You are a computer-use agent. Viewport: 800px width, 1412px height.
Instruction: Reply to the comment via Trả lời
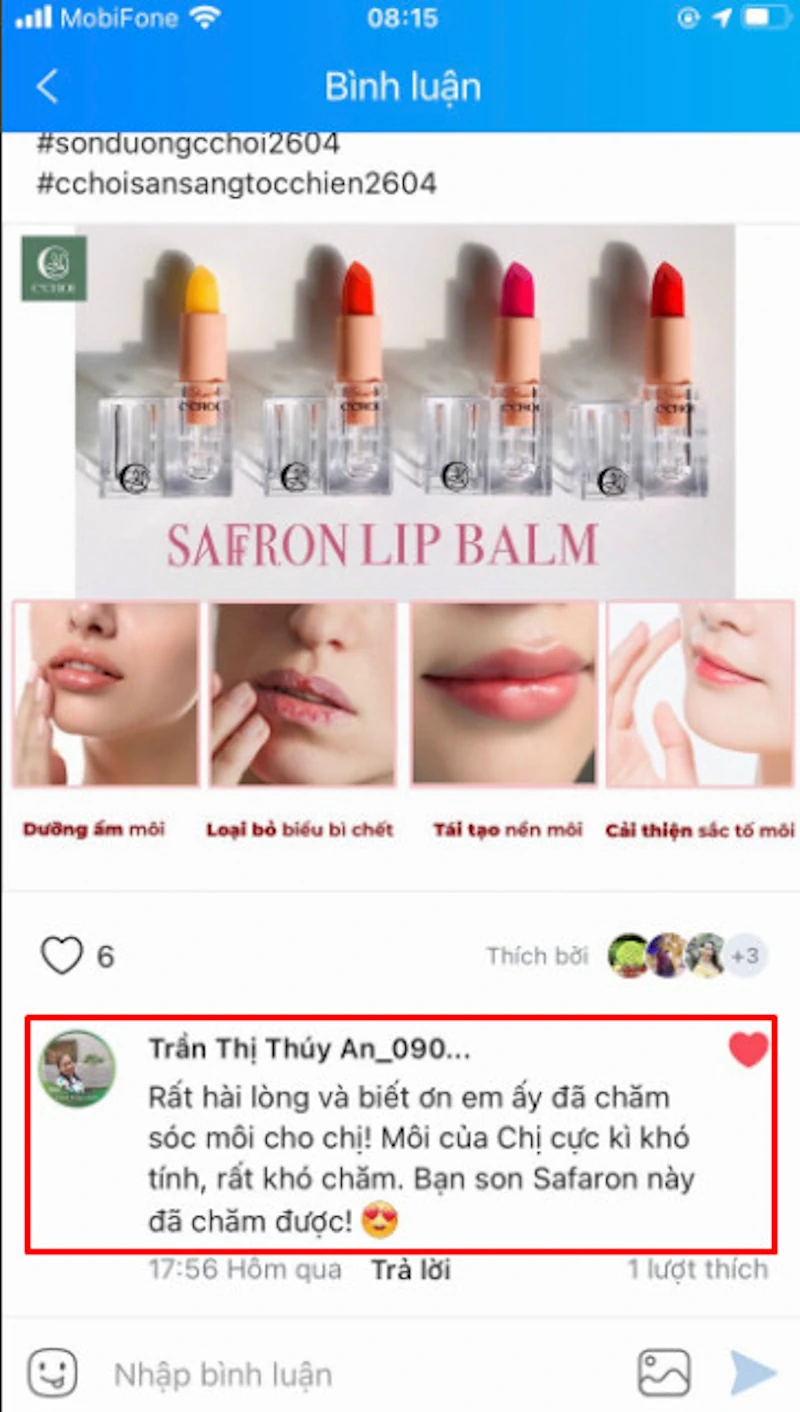point(411,1270)
